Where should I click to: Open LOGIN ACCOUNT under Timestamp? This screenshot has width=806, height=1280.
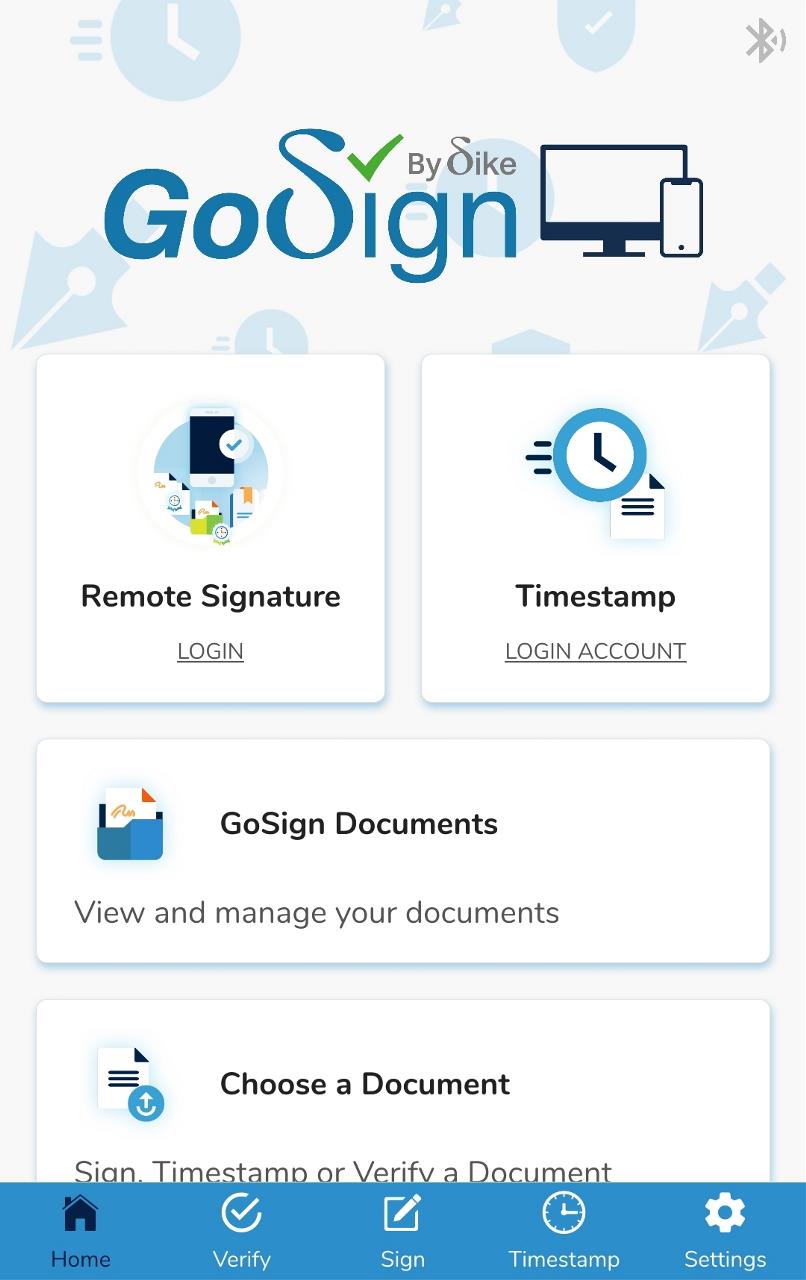595,651
